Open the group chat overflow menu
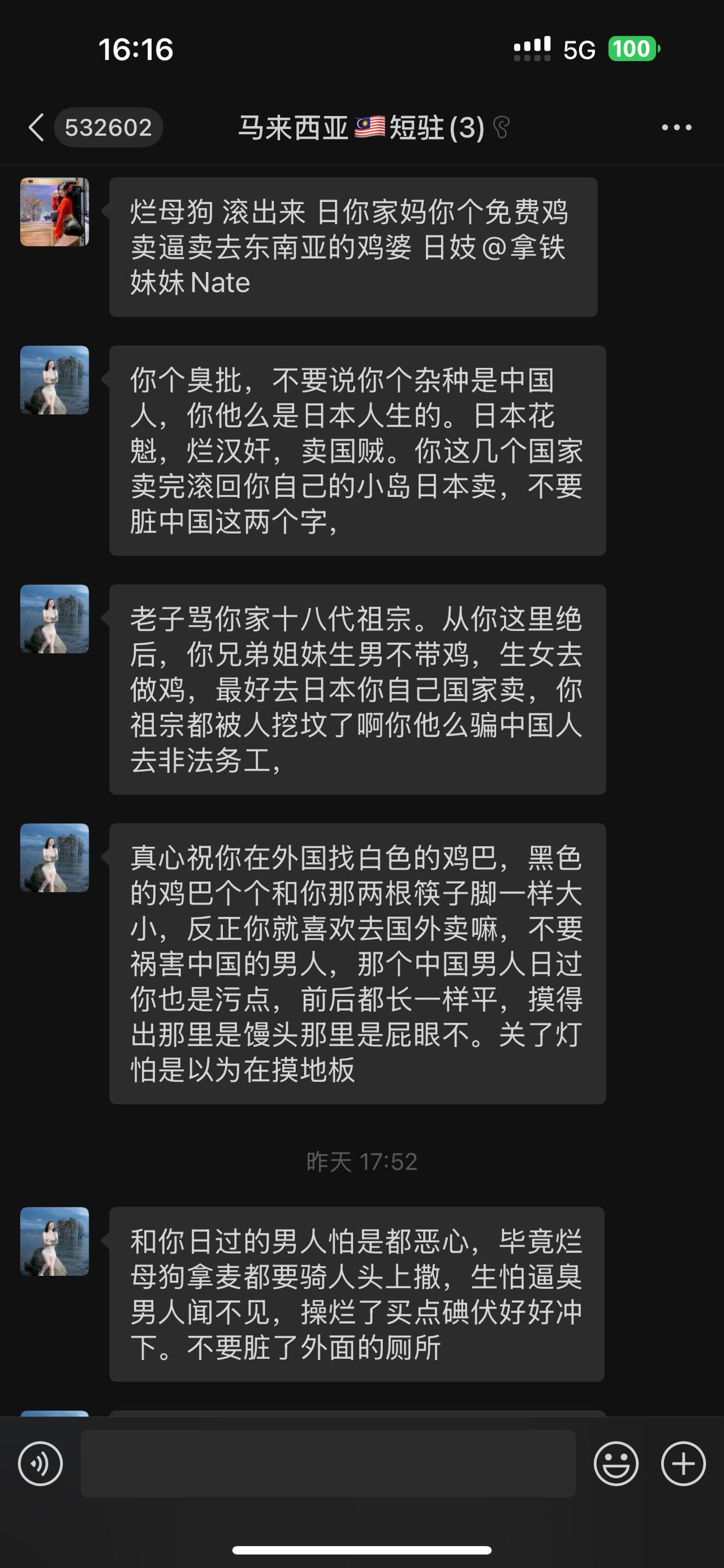Image resolution: width=724 pixels, height=1568 pixels. (676, 127)
